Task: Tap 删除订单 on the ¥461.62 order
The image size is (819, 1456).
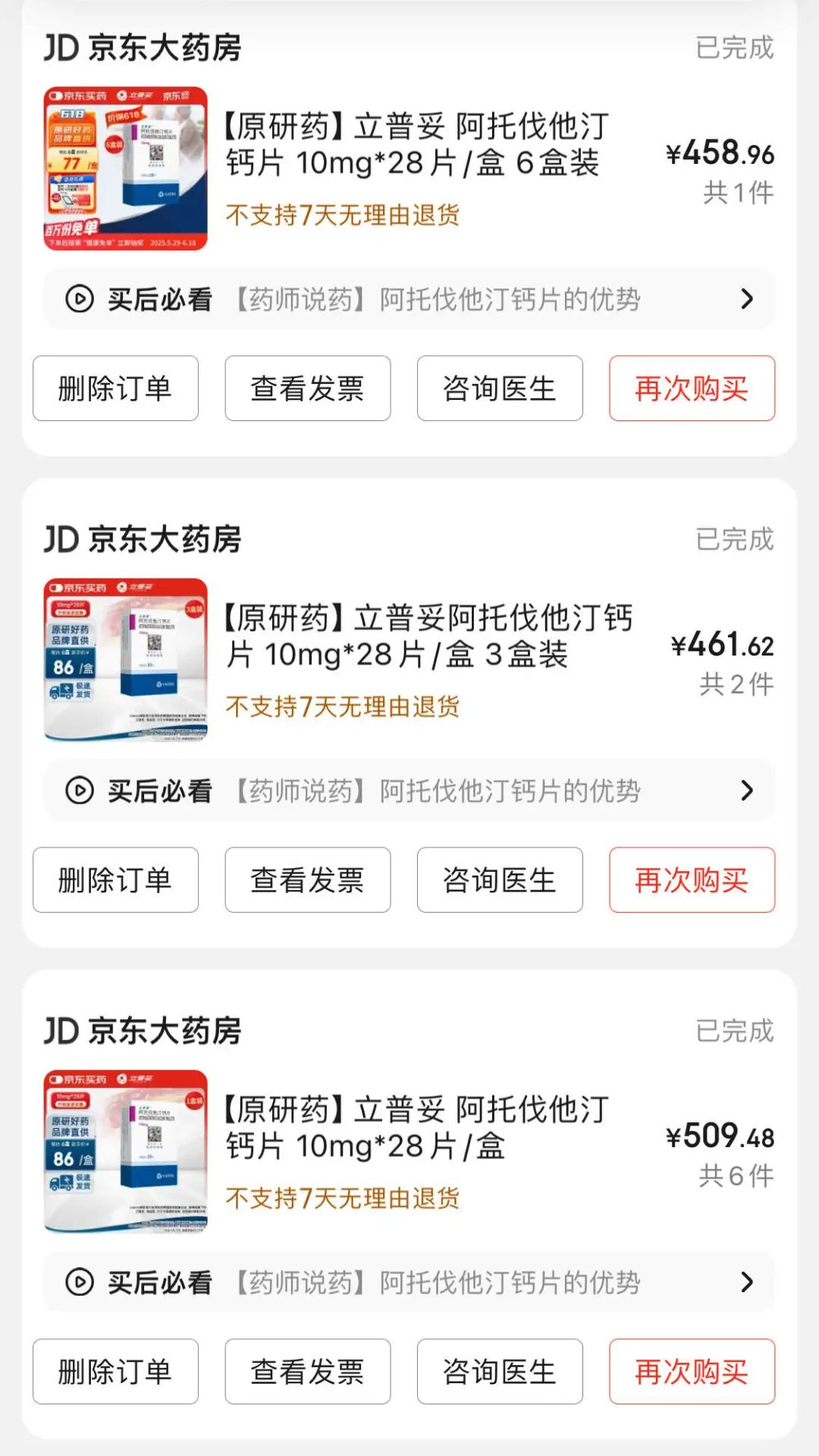Action: pyautogui.click(x=115, y=880)
